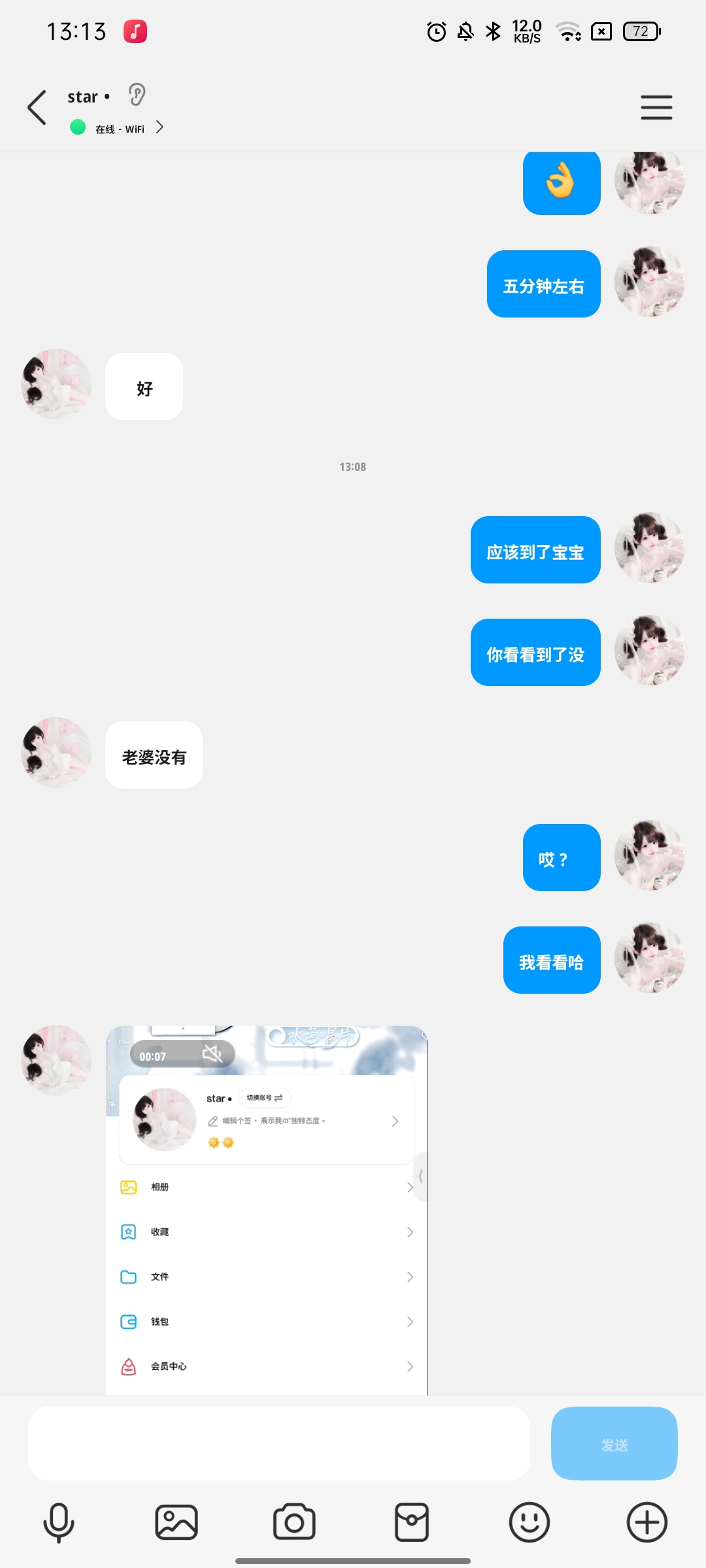
Task: View star's avatar beside 老婆没有 message
Action: (x=56, y=753)
